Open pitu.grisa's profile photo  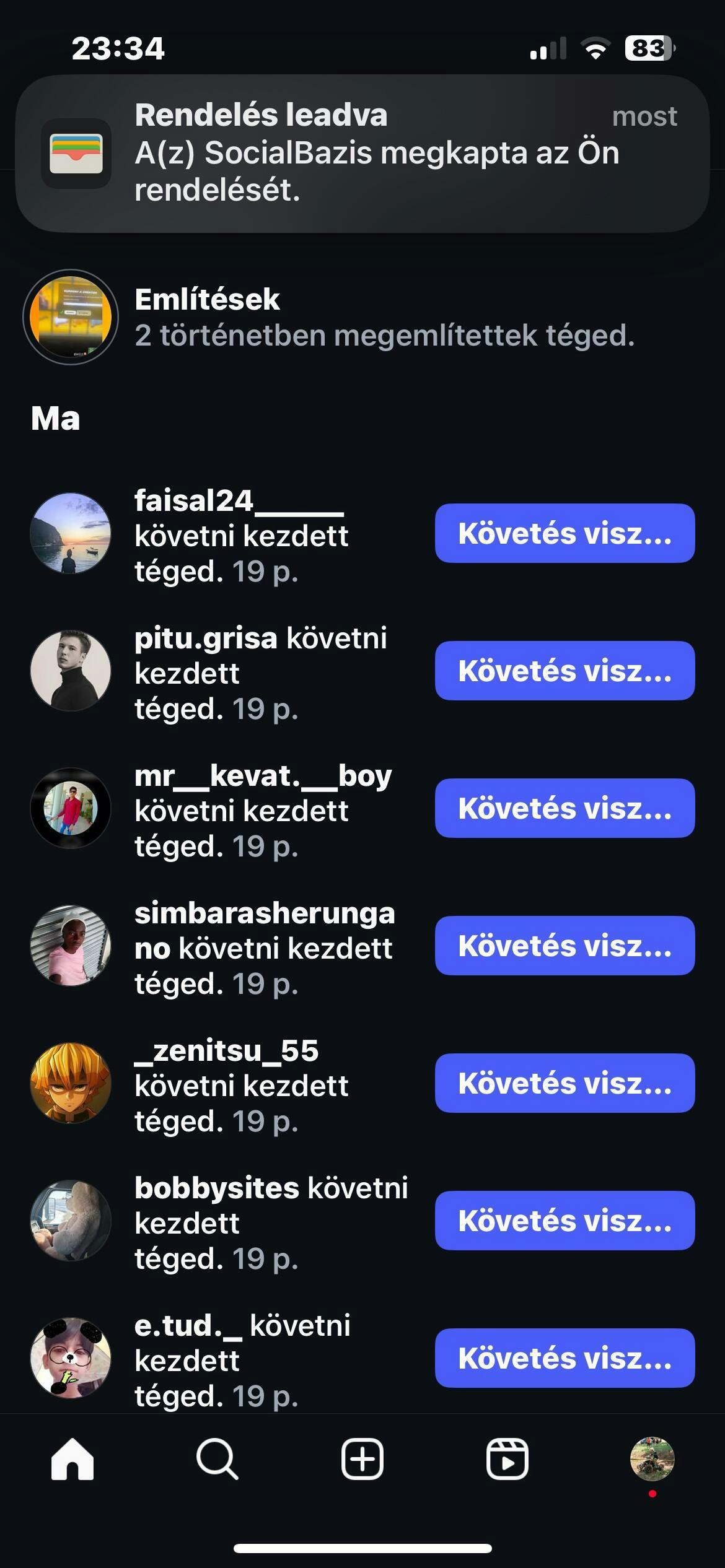(x=71, y=671)
